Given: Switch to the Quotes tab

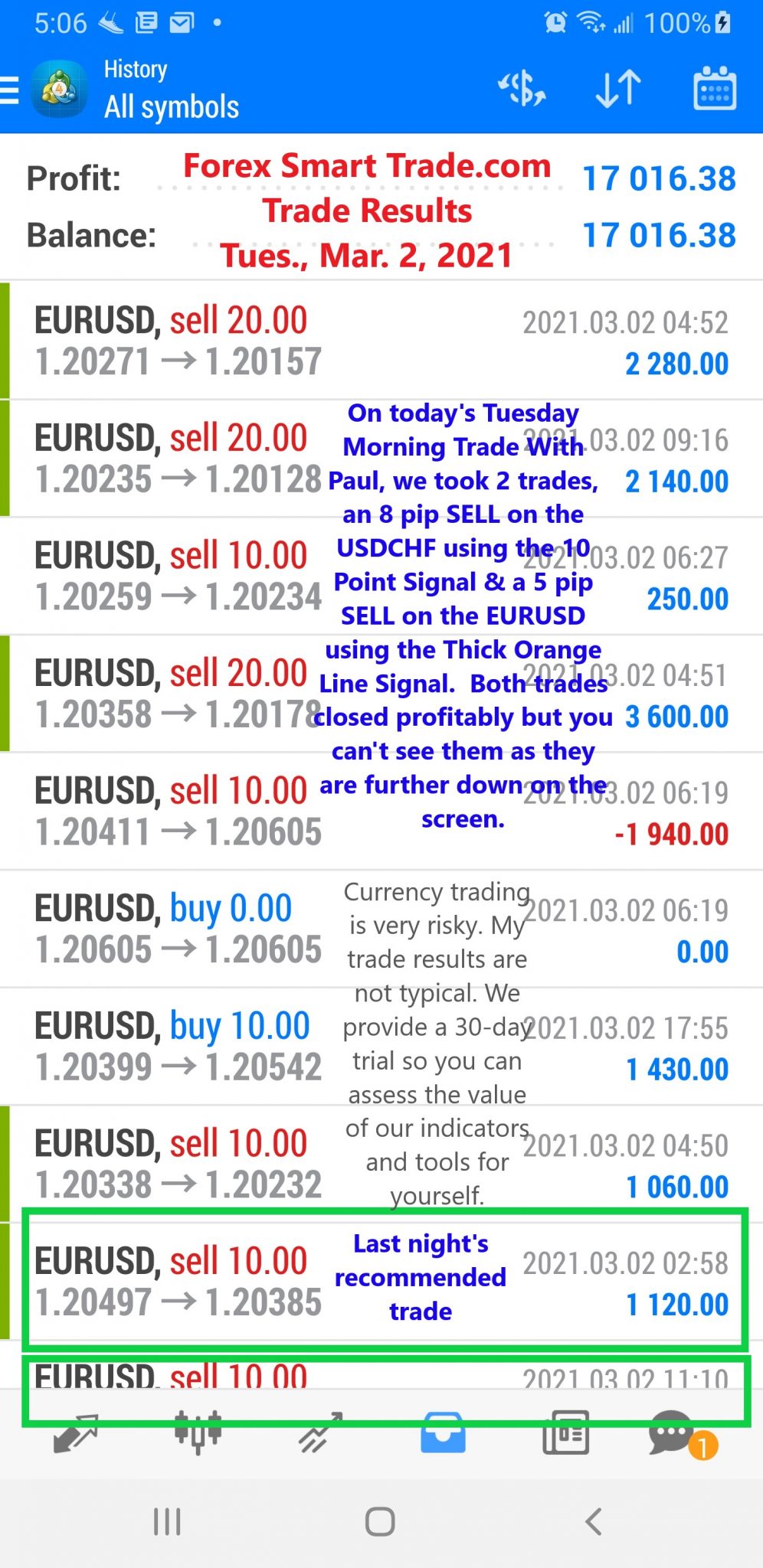Looking at the screenshot, I should (x=75, y=1433).
